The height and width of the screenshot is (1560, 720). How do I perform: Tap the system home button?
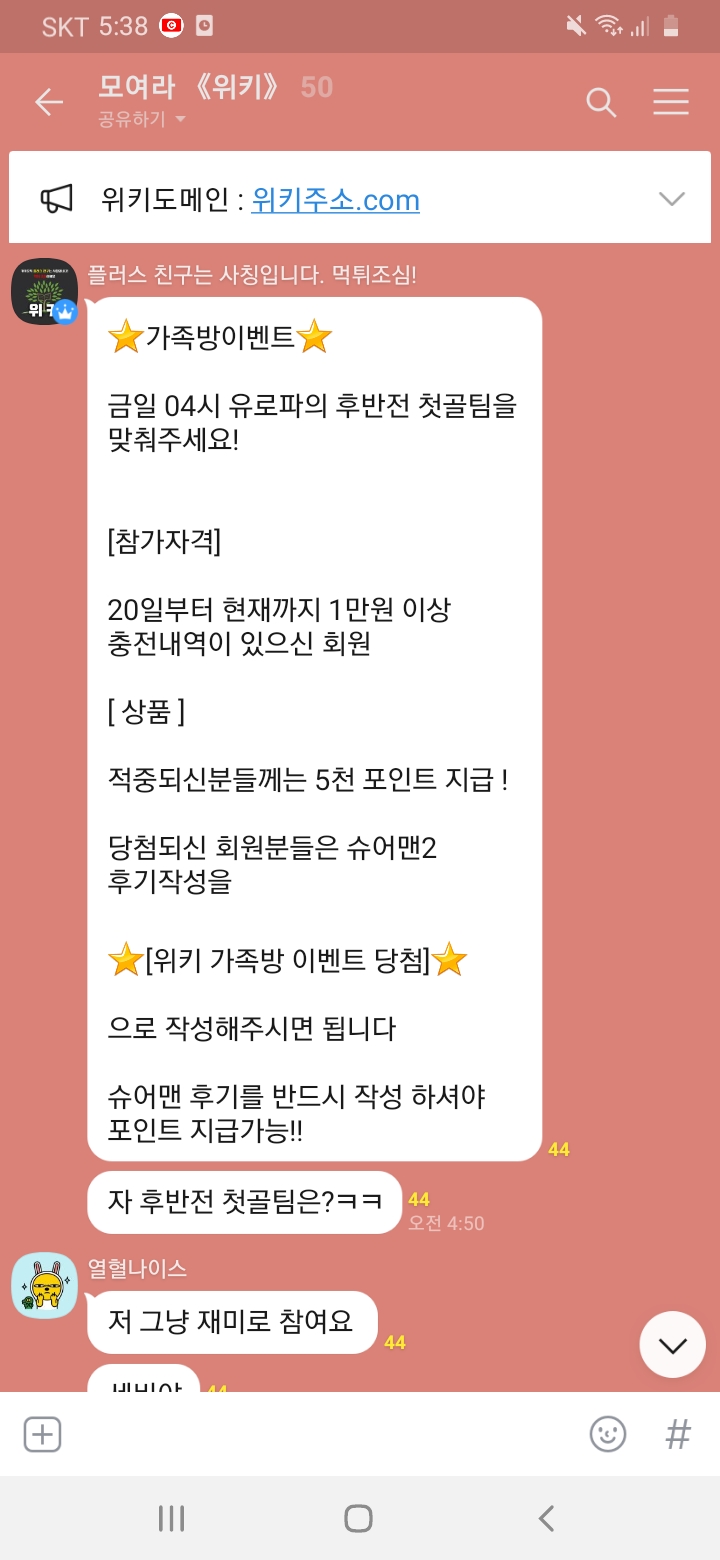[358, 1518]
